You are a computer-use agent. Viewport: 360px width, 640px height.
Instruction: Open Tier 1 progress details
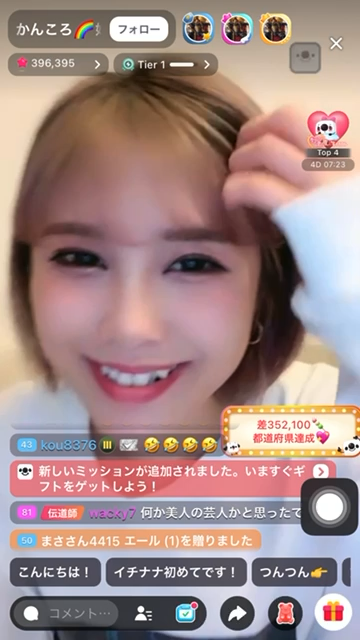pos(166,64)
